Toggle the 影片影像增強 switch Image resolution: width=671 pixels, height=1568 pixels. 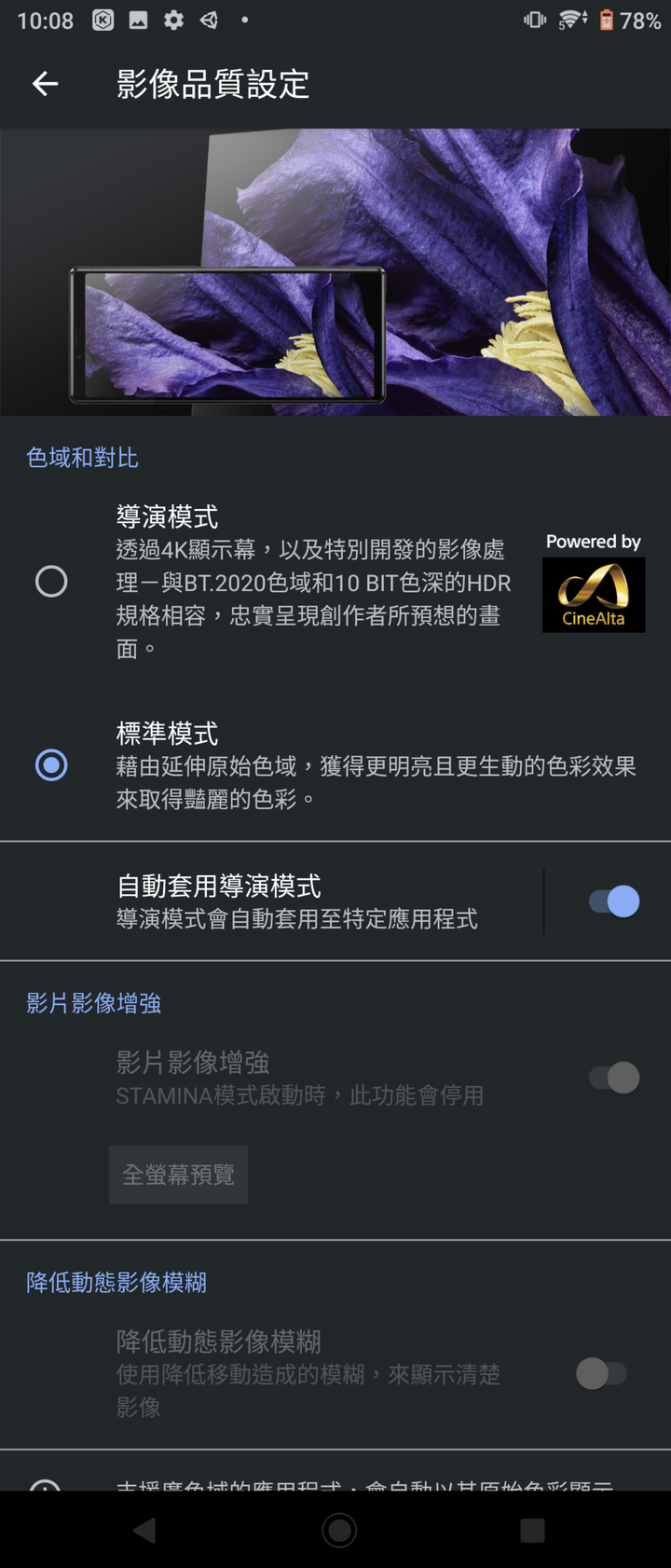pyautogui.click(x=610, y=1077)
